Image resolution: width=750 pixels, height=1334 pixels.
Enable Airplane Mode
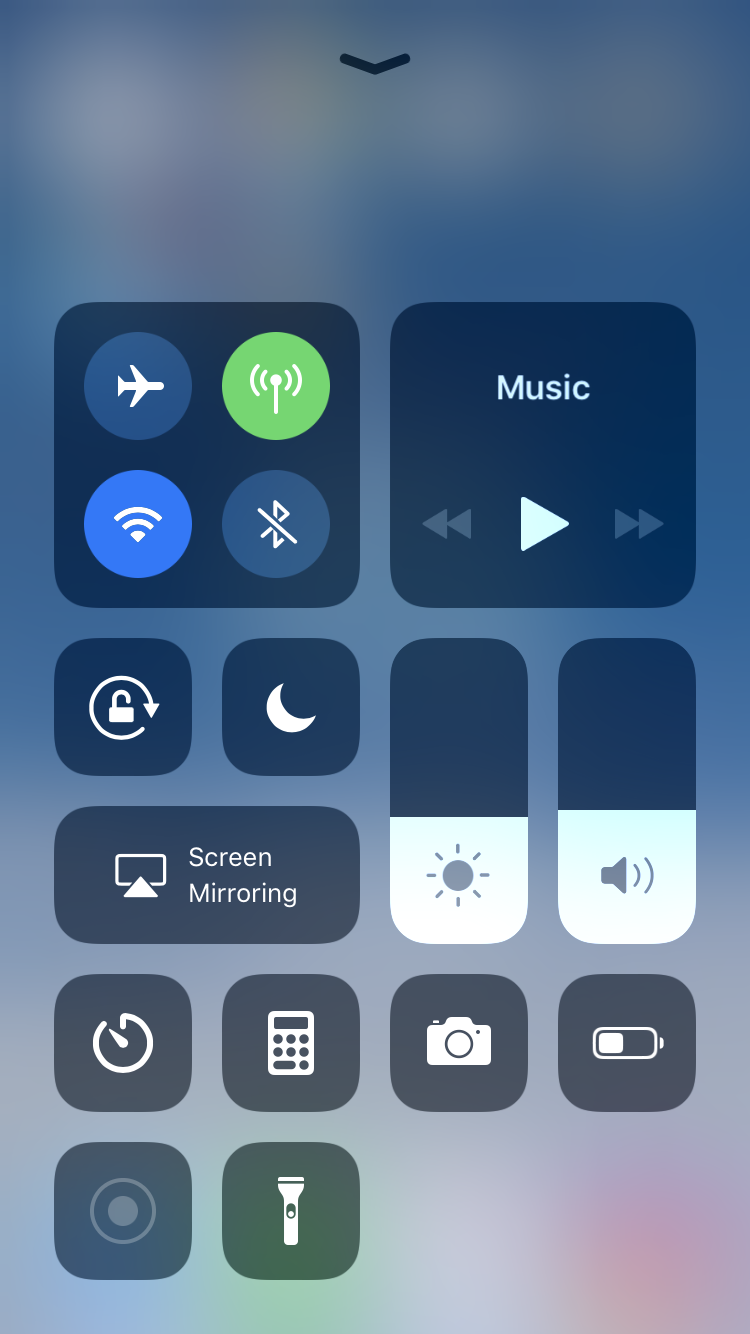click(138, 386)
